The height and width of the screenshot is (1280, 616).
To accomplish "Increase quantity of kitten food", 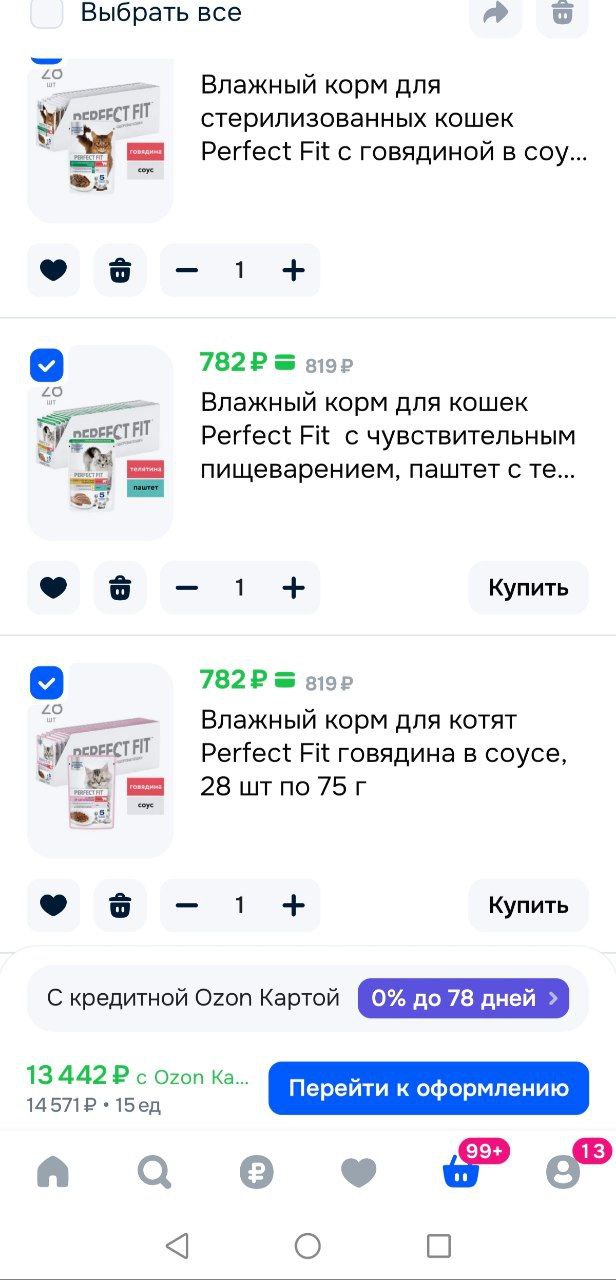I will coord(293,905).
